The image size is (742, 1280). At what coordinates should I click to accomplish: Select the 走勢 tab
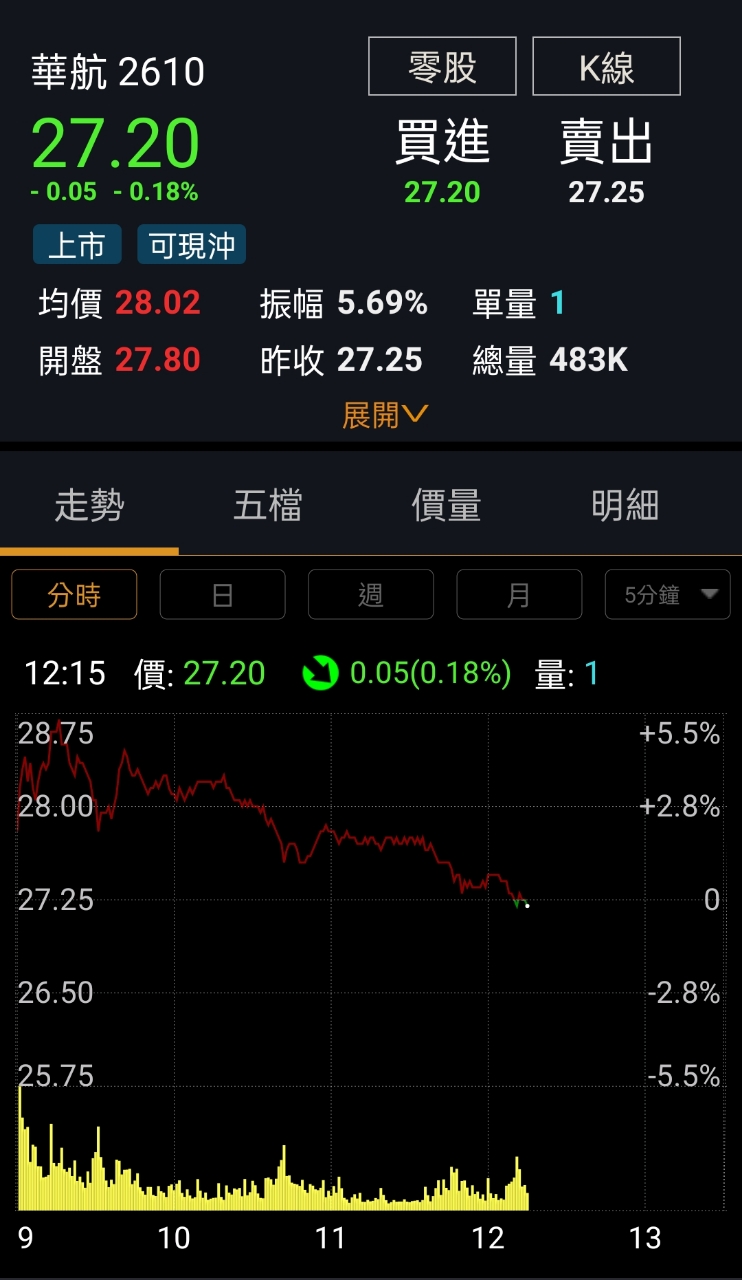(89, 505)
